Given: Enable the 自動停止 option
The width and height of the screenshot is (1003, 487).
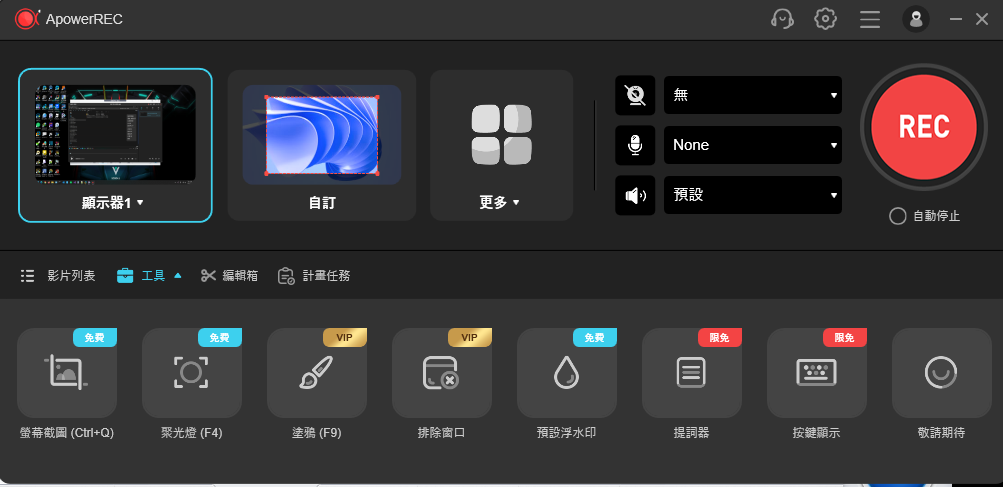Looking at the screenshot, I should 898,216.
